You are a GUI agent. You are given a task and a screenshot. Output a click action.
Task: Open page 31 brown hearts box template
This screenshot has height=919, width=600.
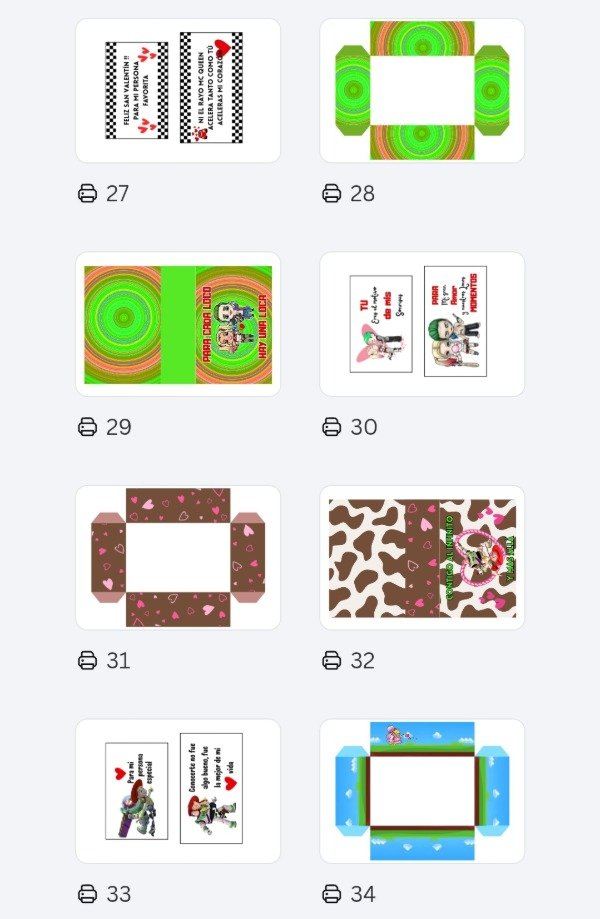point(178,557)
